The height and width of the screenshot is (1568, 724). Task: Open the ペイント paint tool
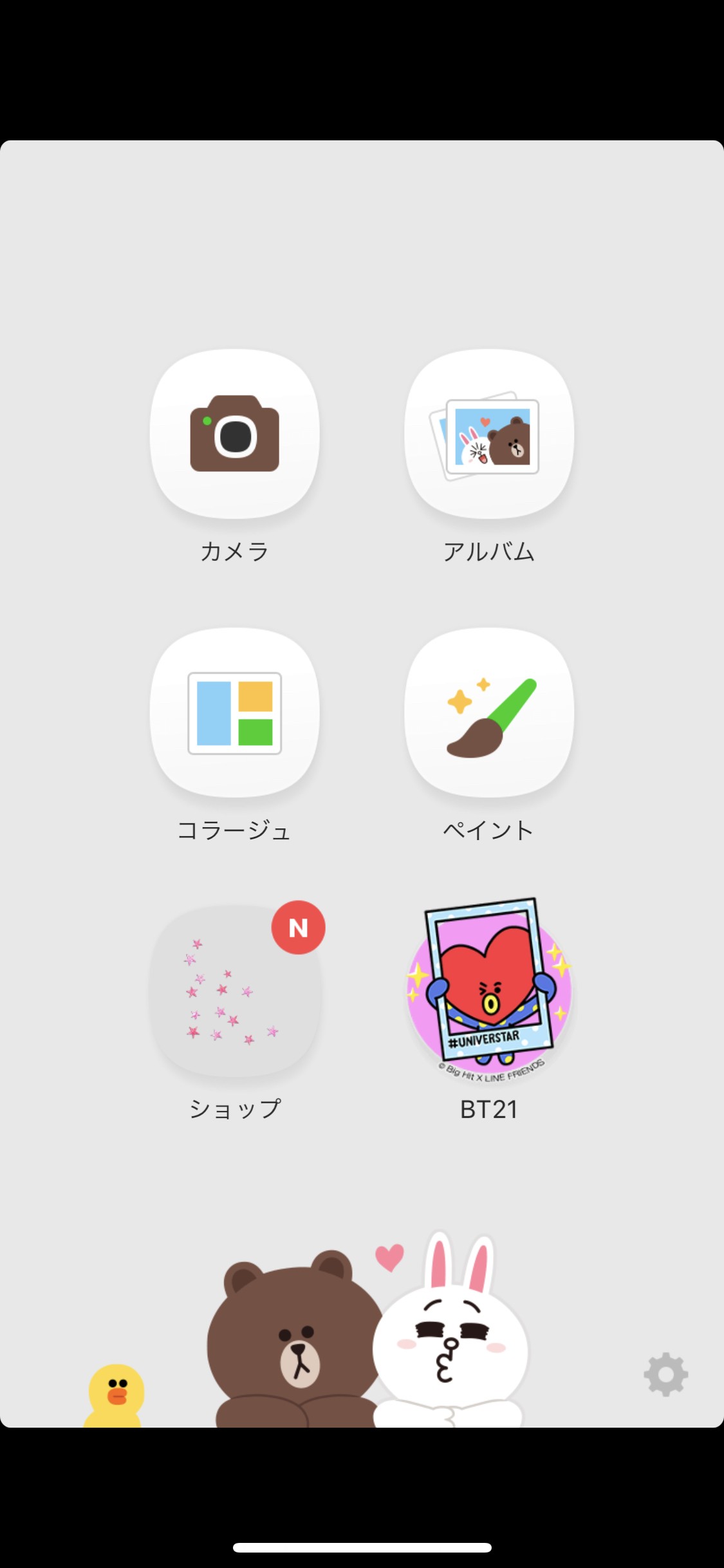click(x=489, y=713)
